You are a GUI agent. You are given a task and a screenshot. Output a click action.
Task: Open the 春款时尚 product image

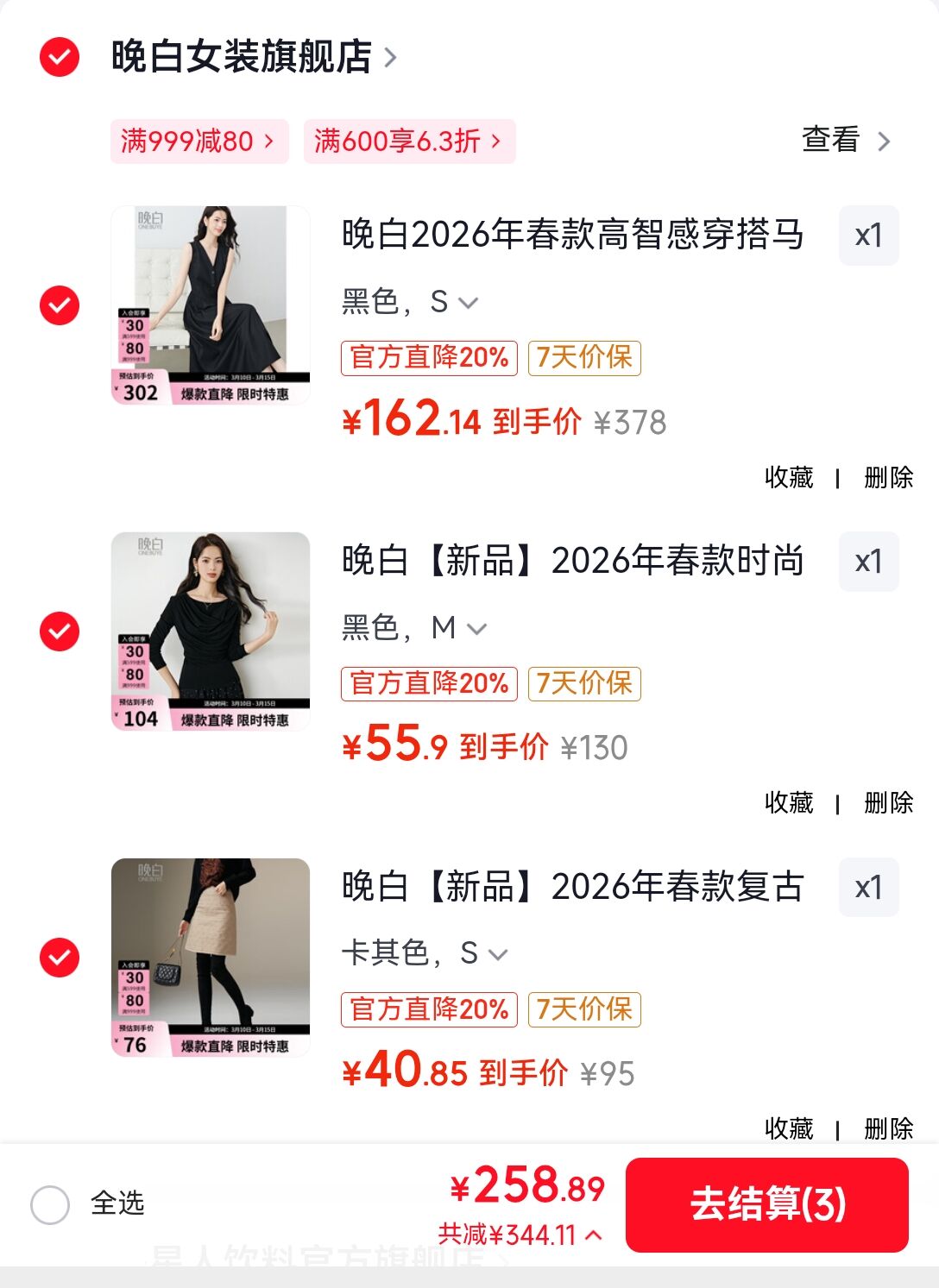(x=211, y=631)
